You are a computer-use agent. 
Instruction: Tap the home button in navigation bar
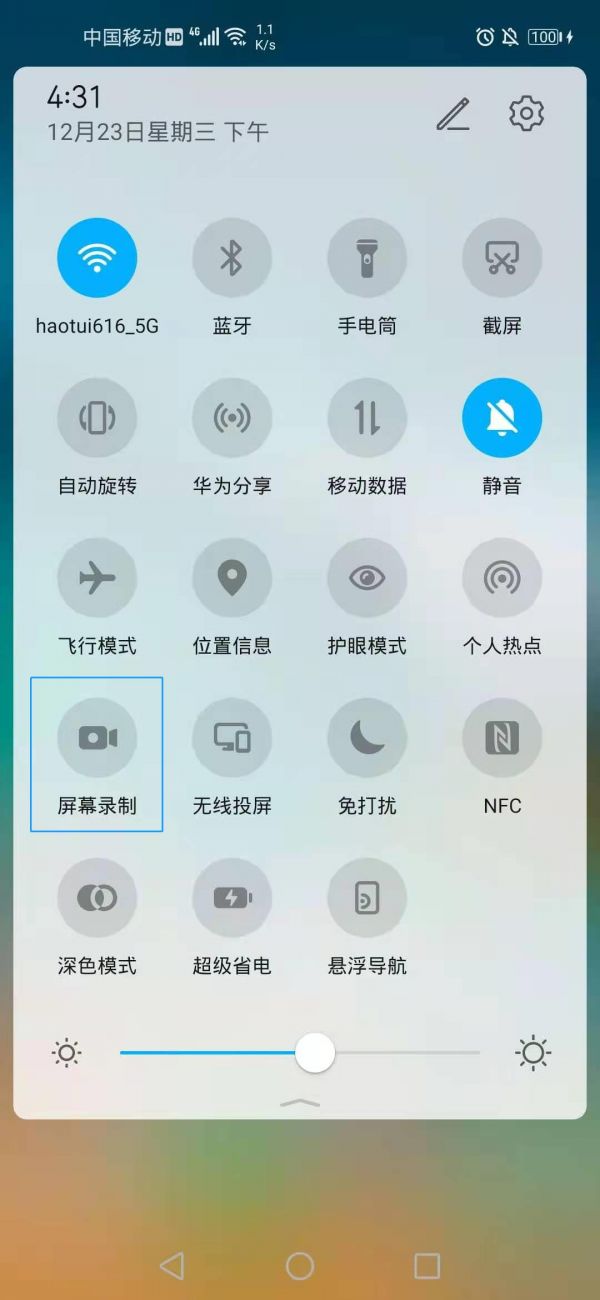click(x=300, y=1266)
